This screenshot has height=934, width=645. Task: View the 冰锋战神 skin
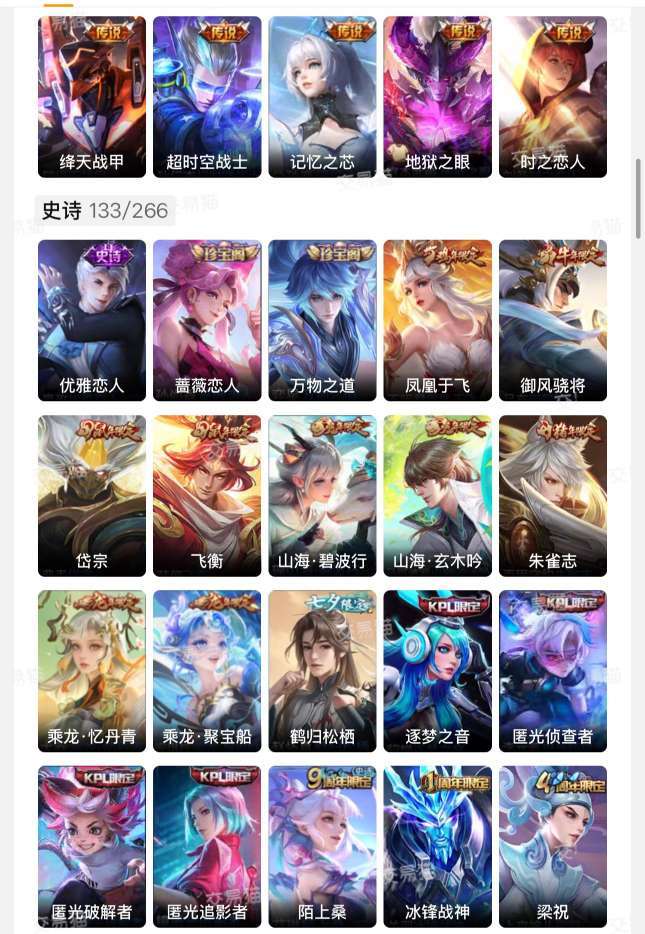coord(438,846)
